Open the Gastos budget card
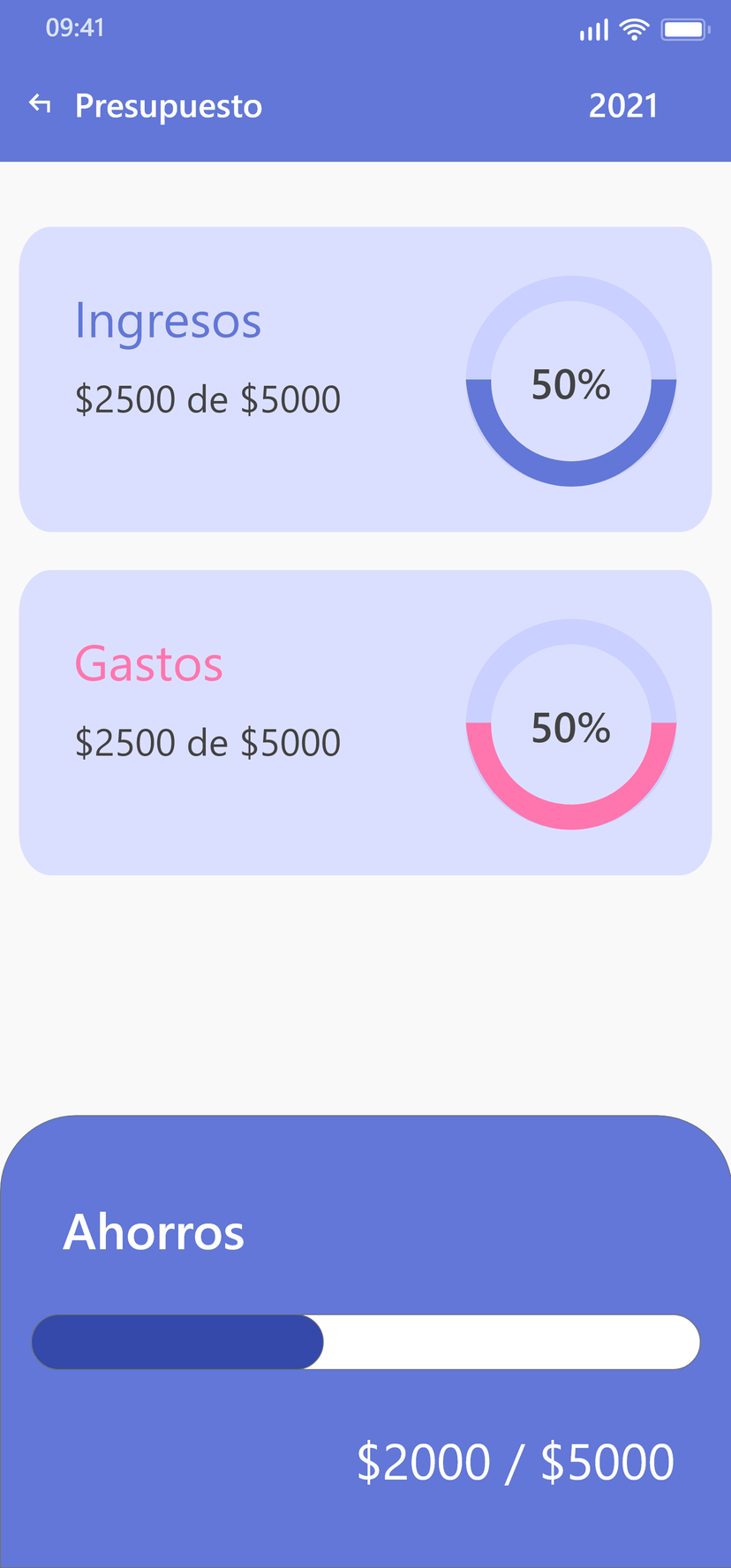The width and height of the screenshot is (731, 1568). [x=365, y=722]
